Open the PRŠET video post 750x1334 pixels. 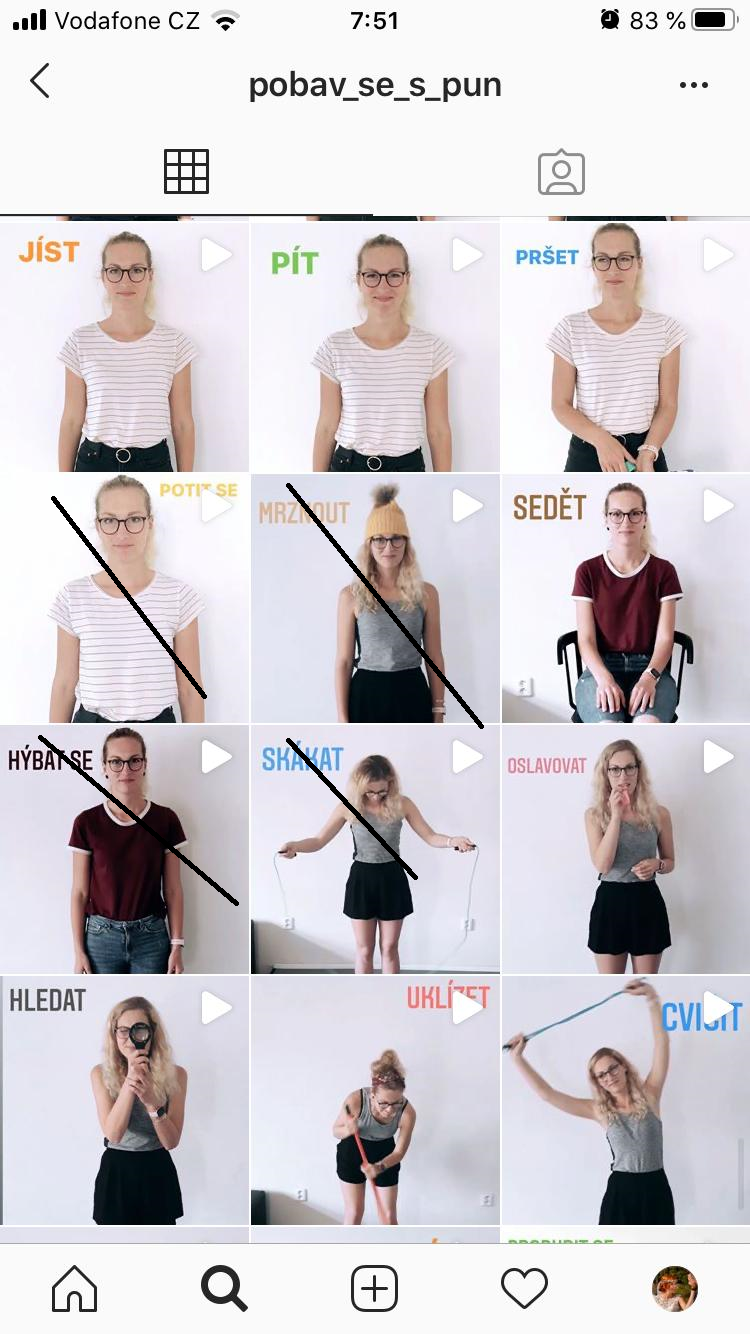point(626,347)
